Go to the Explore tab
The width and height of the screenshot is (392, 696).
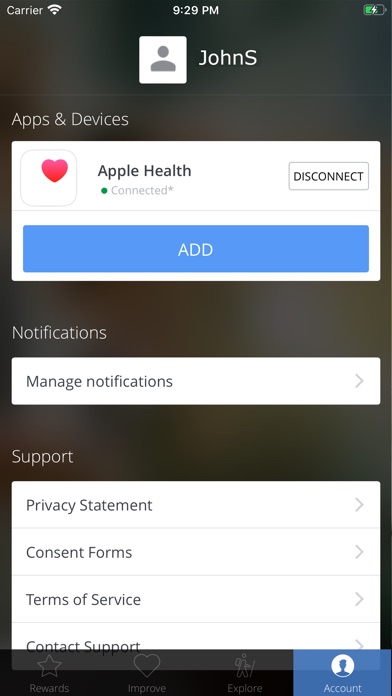click(x=244, y=673)
